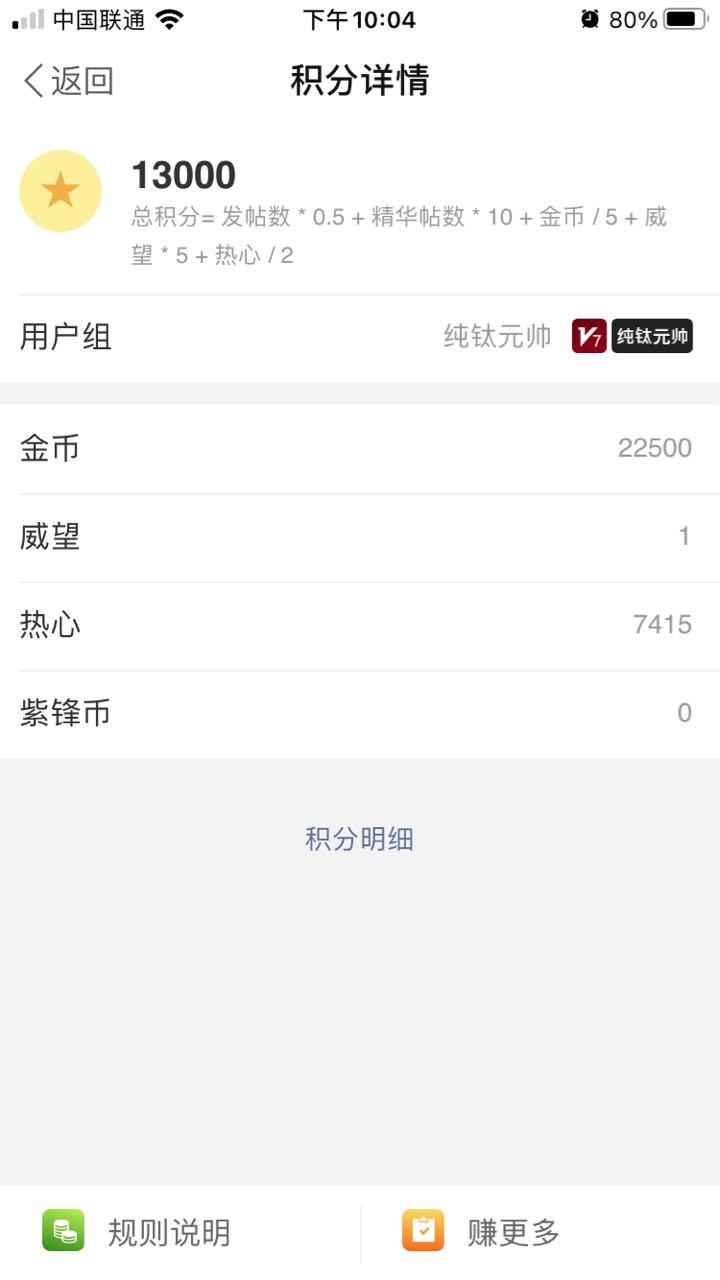Open the 用户组 row
The width and height of the screenshot is (720, 1280).
360,338
